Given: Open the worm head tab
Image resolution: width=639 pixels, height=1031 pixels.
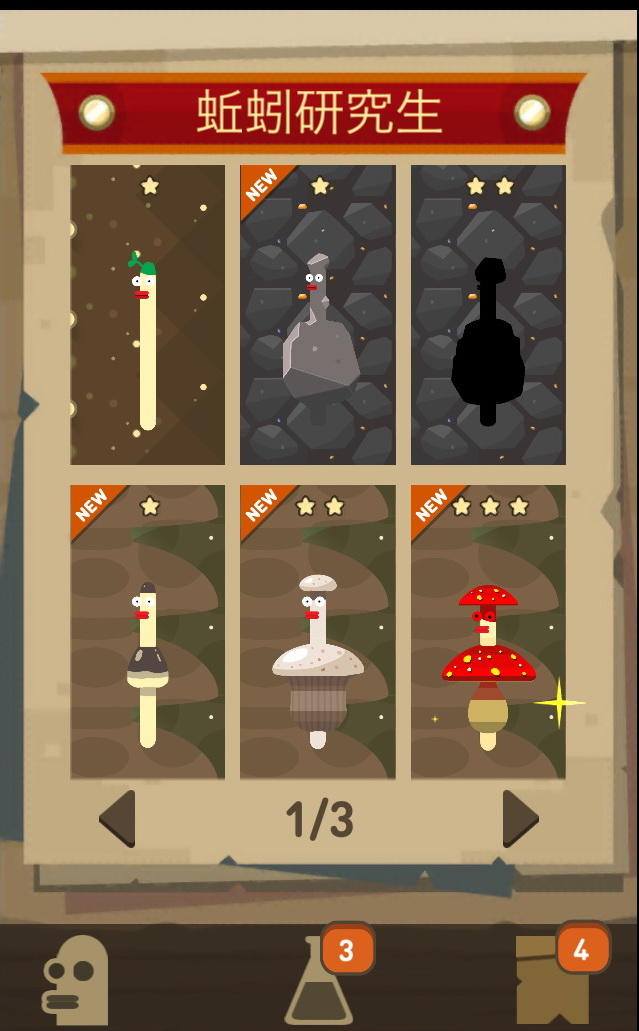Looking at the screenshot, I should [75, 980].
